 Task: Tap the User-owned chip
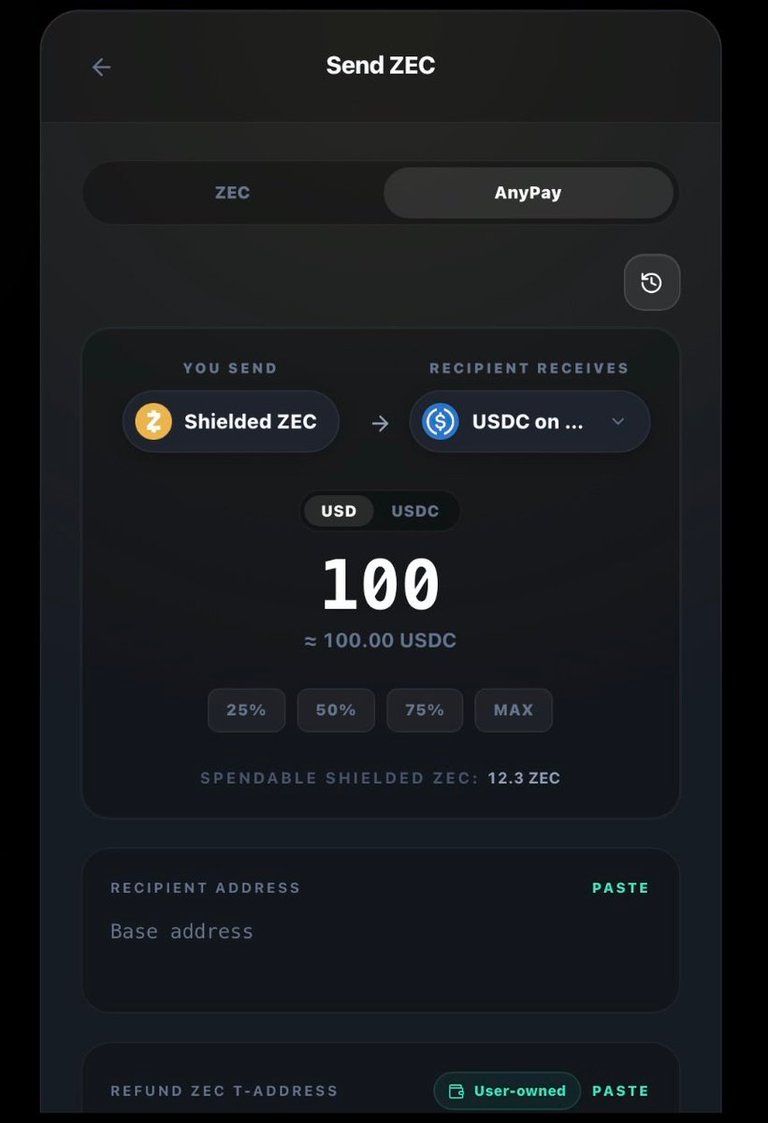[x=507, y=1091]
